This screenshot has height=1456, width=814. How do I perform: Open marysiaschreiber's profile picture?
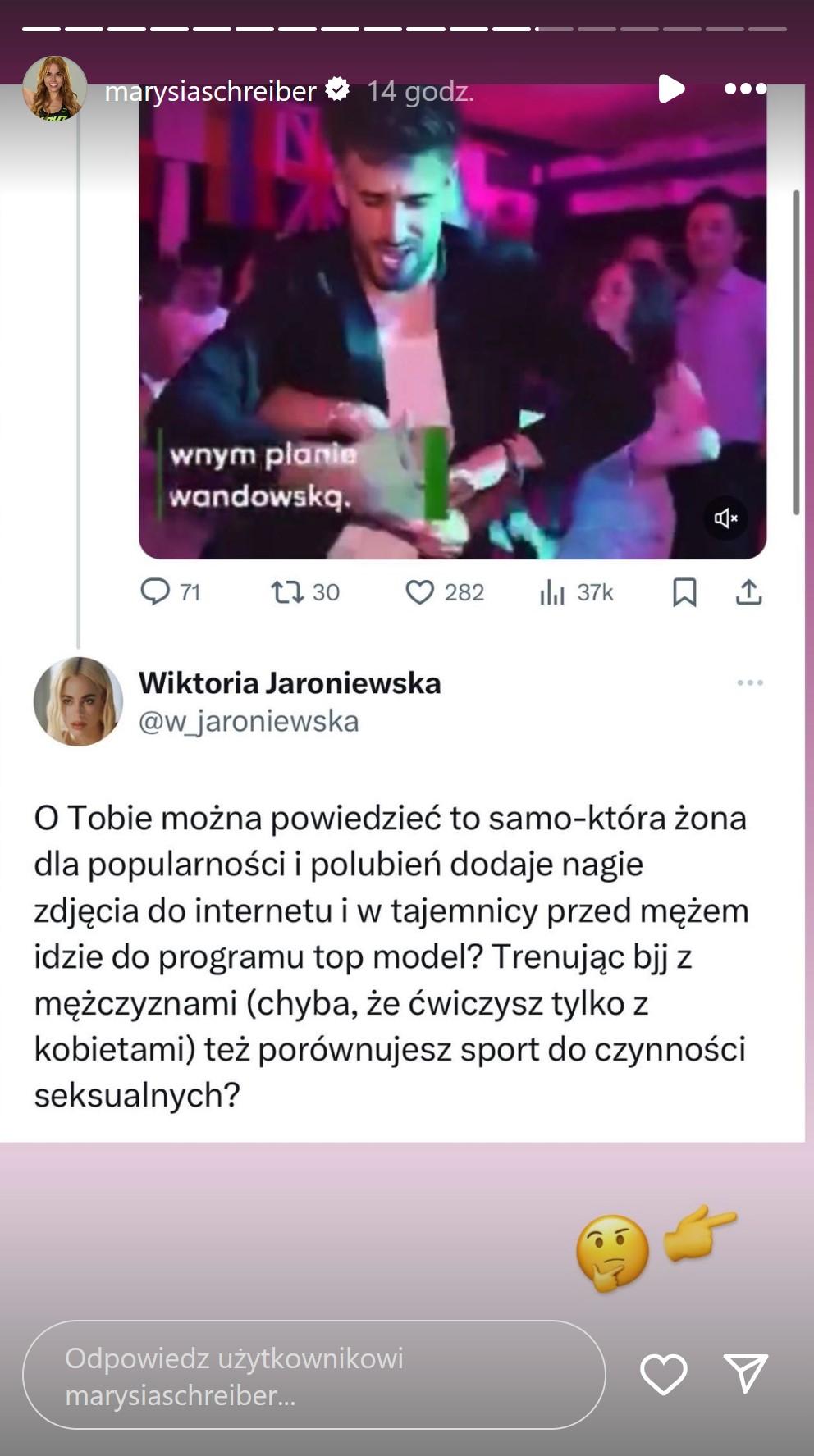pos(54,89)
